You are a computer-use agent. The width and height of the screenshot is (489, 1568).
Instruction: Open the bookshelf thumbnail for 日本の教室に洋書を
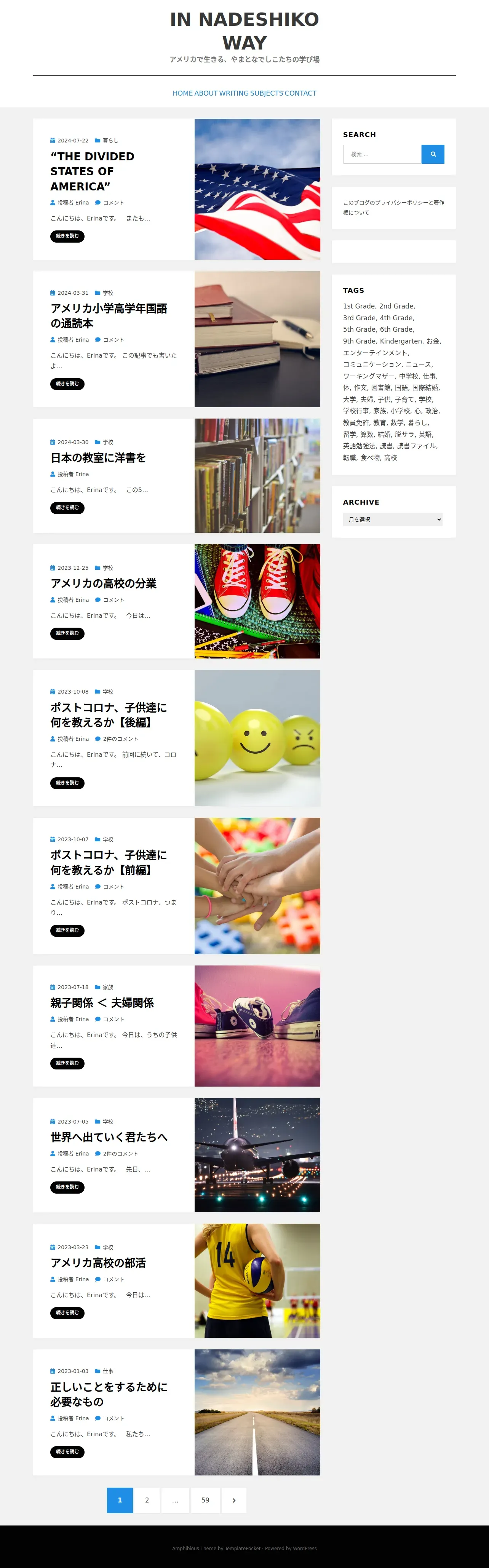tap(257, 475)
